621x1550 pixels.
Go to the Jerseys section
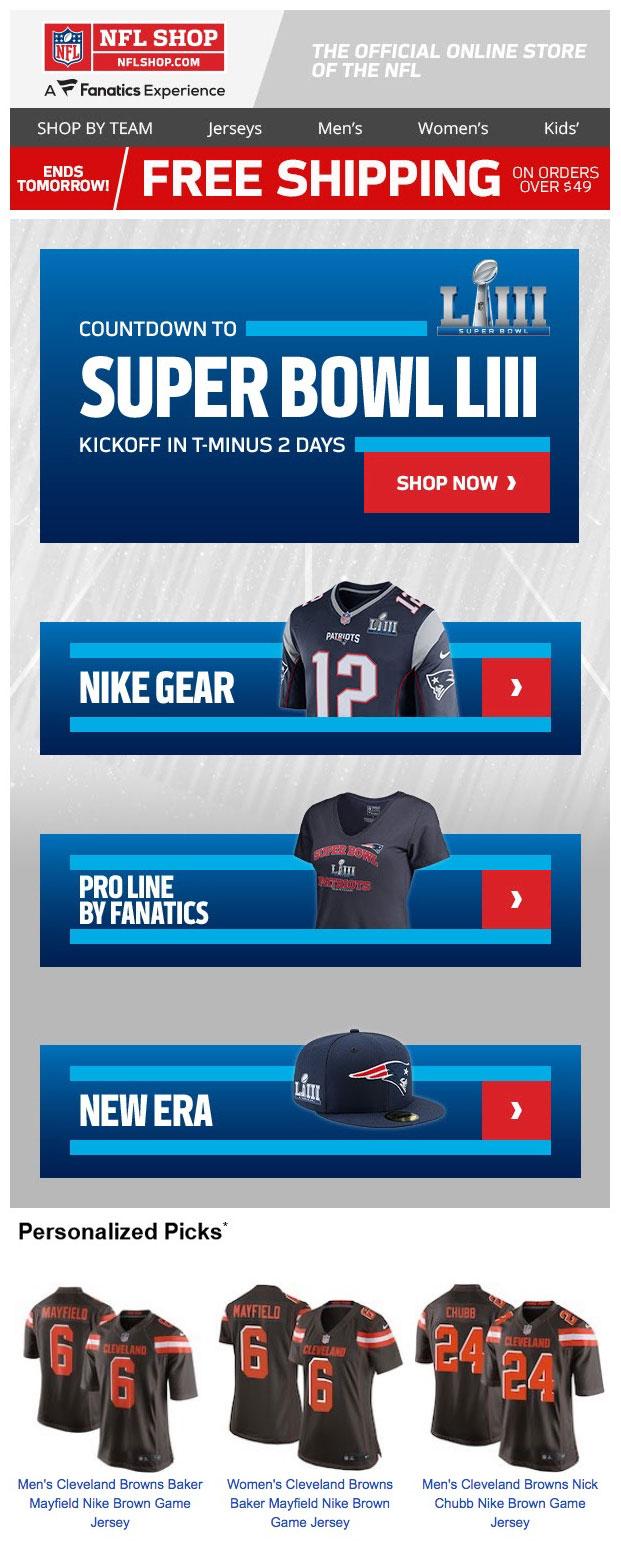pyautogui.click(x=235, y=128)
